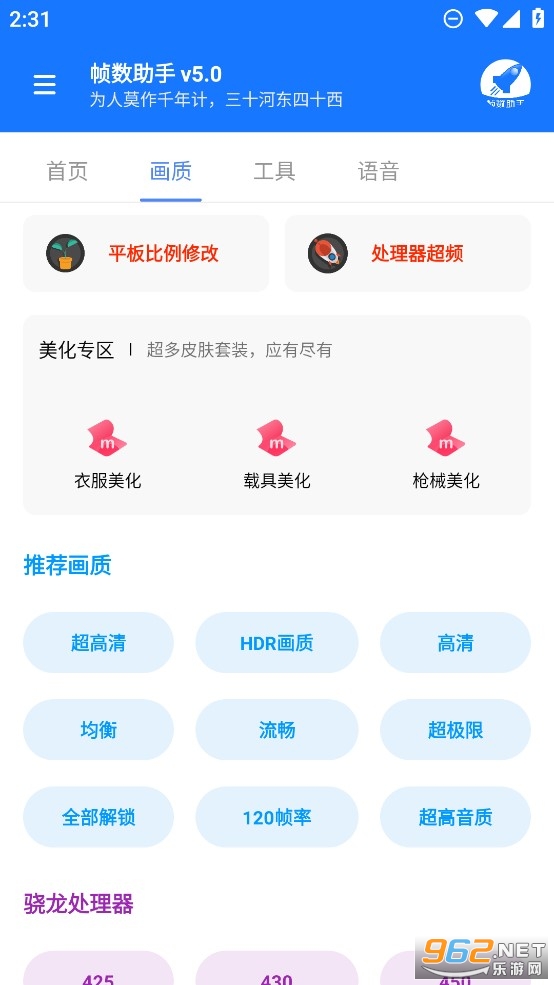This screenshot has width=554, height=985.
Task: Select the 流畅 quality chip
Action: pos(277,730)
